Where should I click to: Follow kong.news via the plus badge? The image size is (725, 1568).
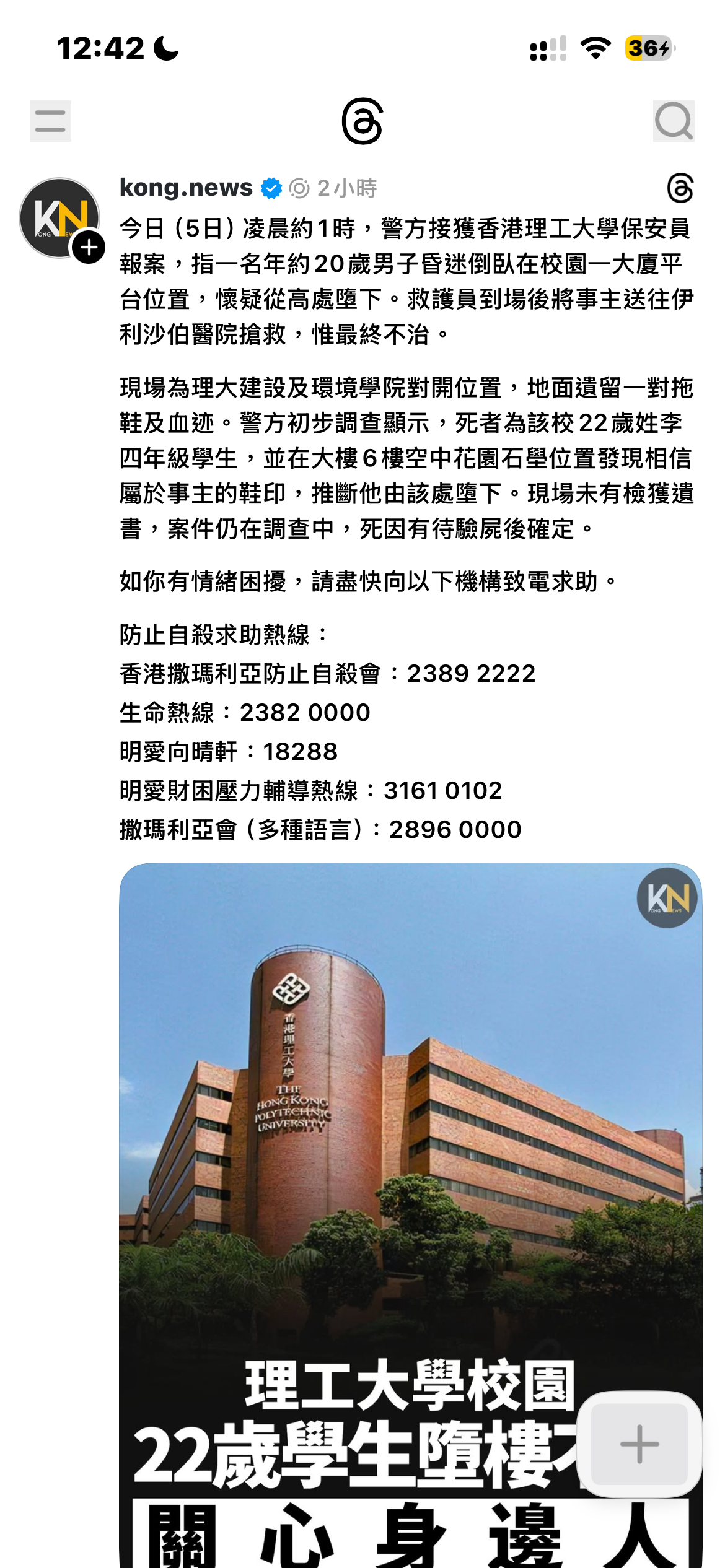tap(89, 247)
